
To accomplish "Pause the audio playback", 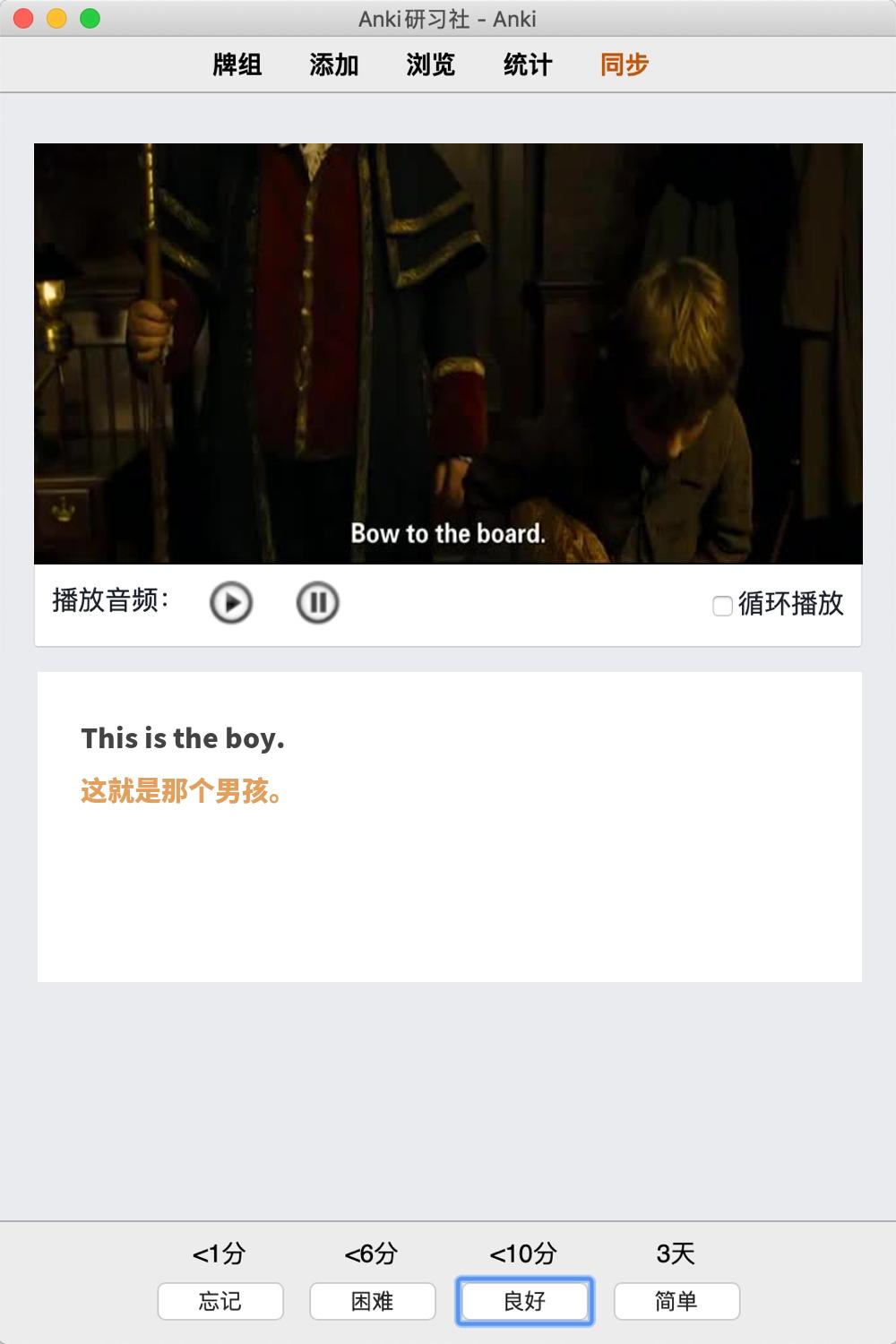I will pos(317,602).
